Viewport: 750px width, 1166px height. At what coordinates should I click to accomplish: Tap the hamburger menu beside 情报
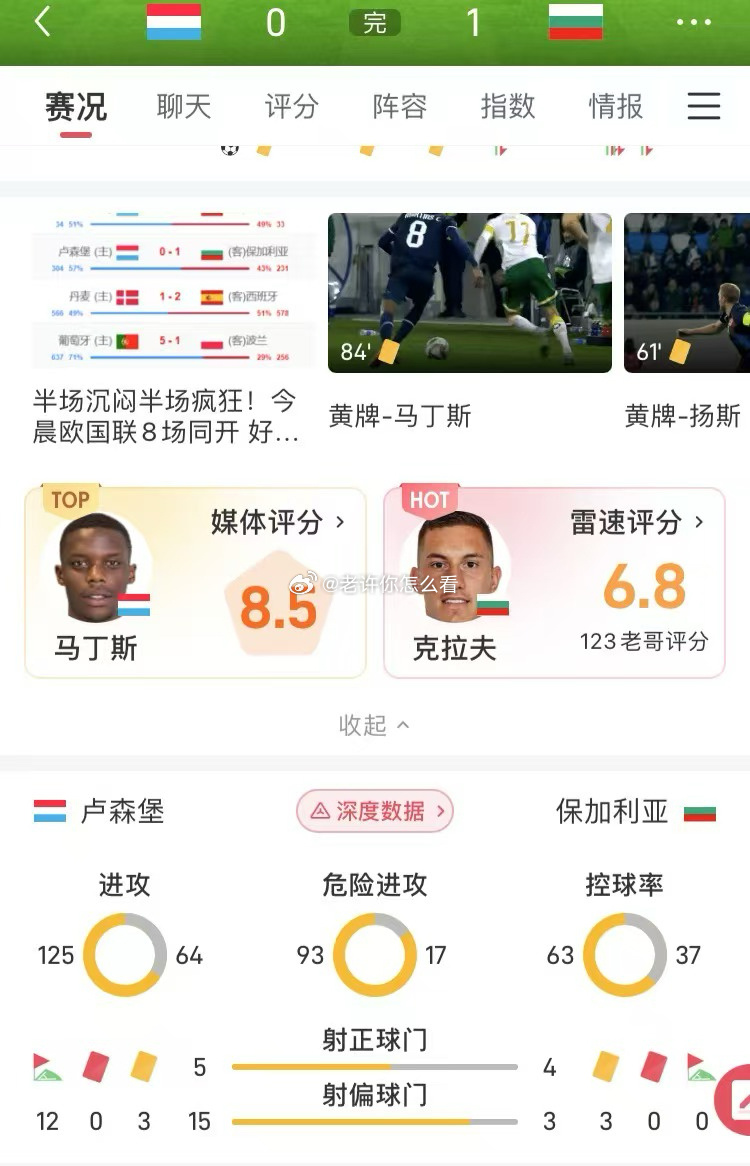(x=706, y=104)
